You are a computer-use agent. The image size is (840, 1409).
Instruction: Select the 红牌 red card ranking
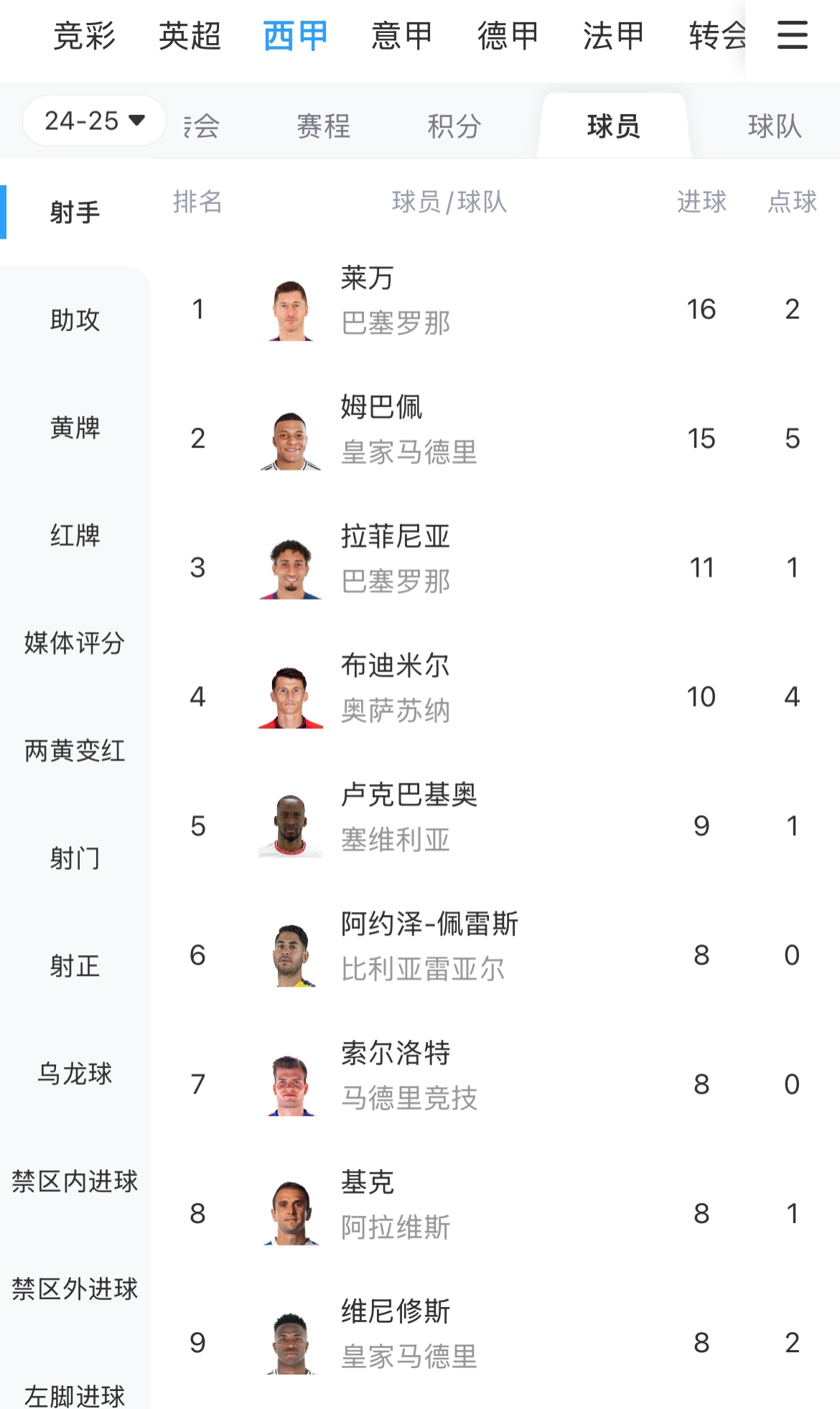coord(75,536)
